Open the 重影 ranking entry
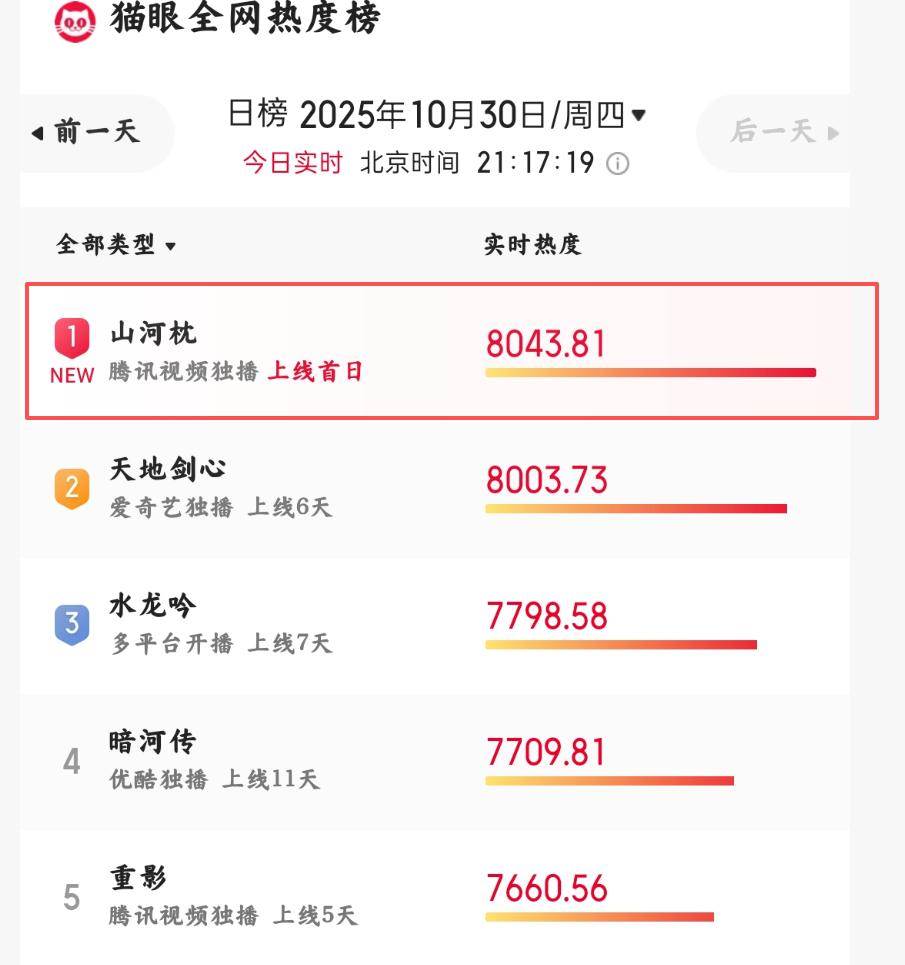The height and width of the screenshot is (965, 905). tap(139, 878)
